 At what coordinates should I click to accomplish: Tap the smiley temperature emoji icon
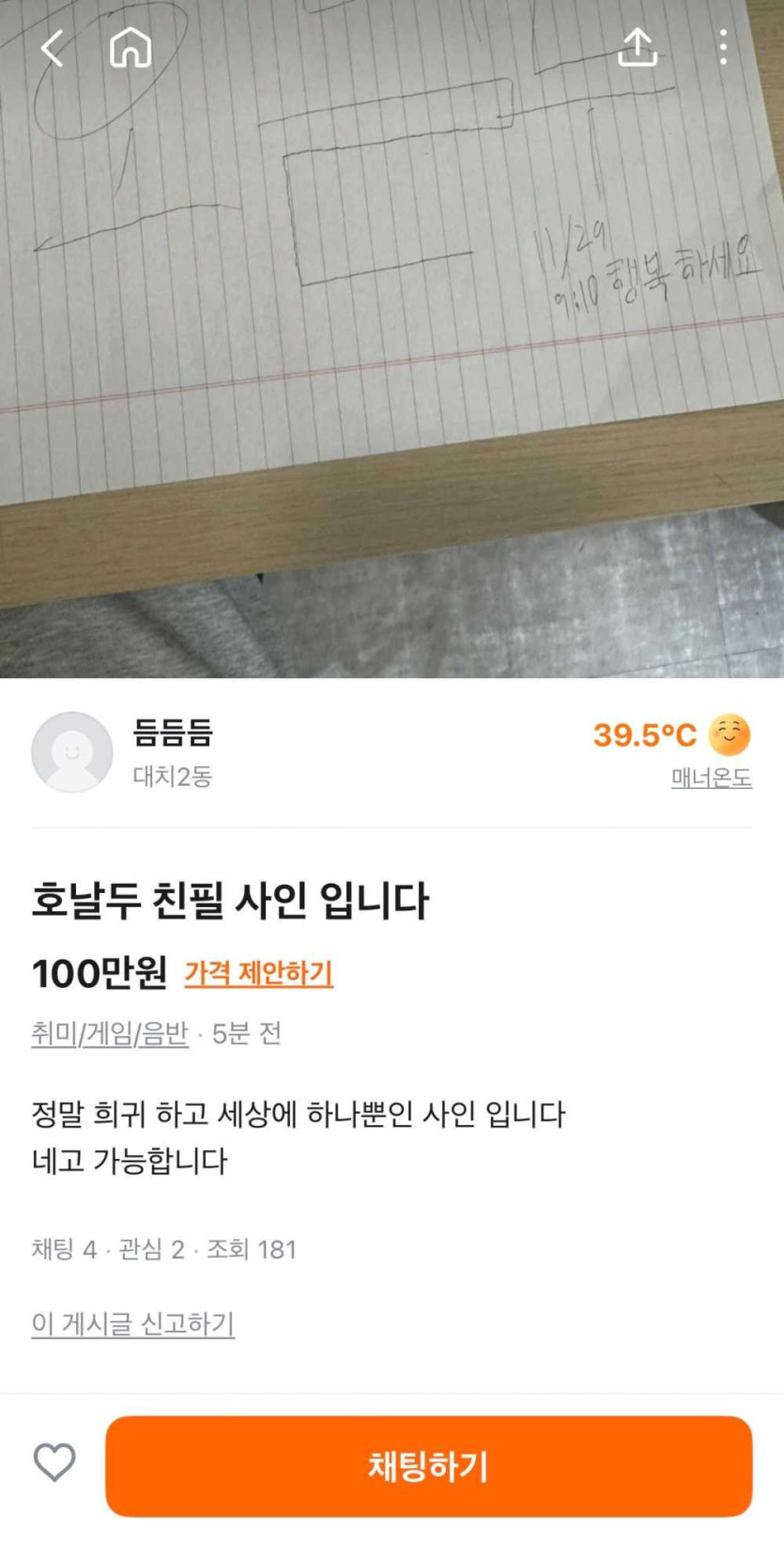(730, 735)
